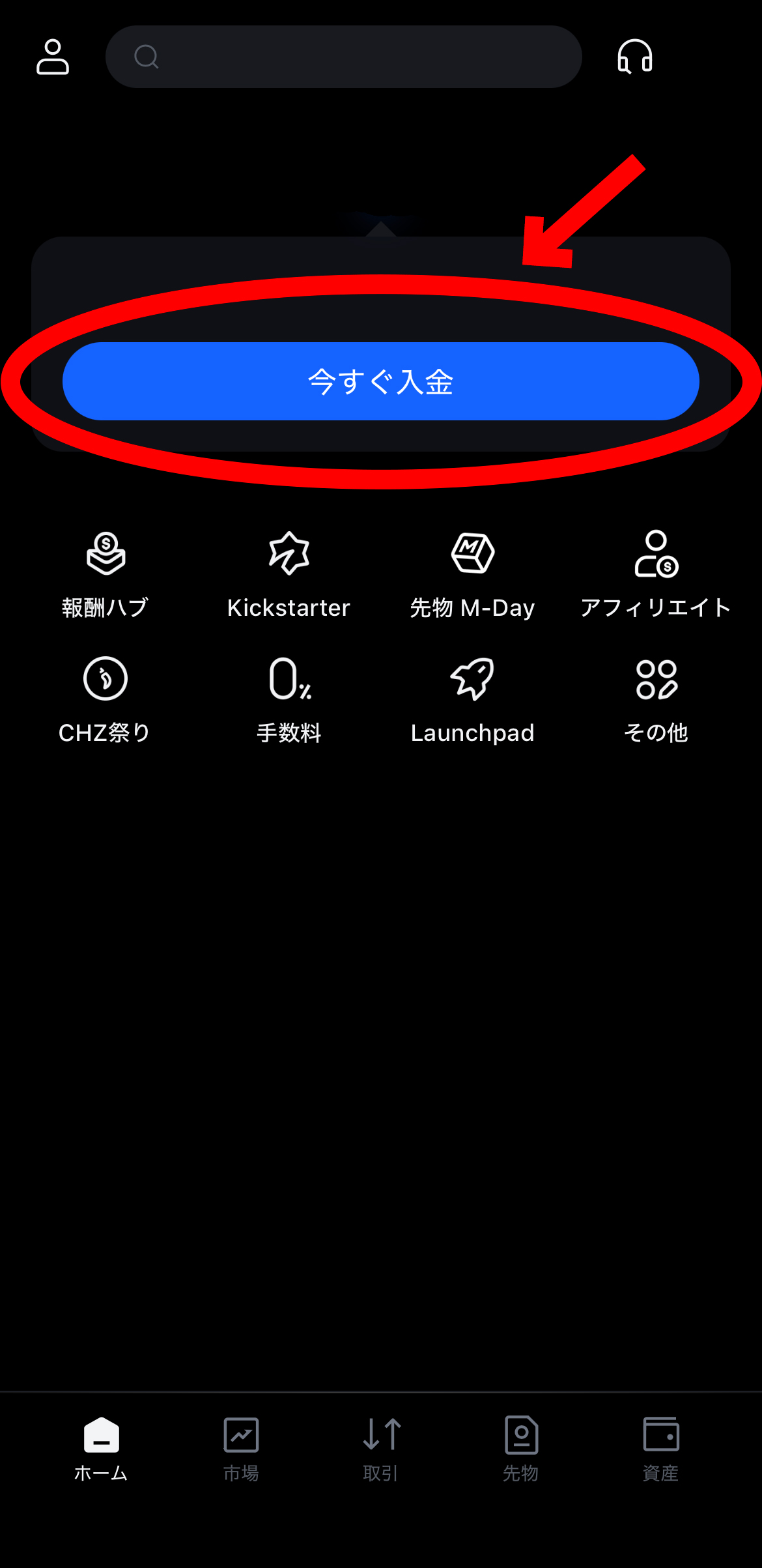Switch to the 先物 Futures tab
This screenshot has height=1568, width=762.
521,1450
